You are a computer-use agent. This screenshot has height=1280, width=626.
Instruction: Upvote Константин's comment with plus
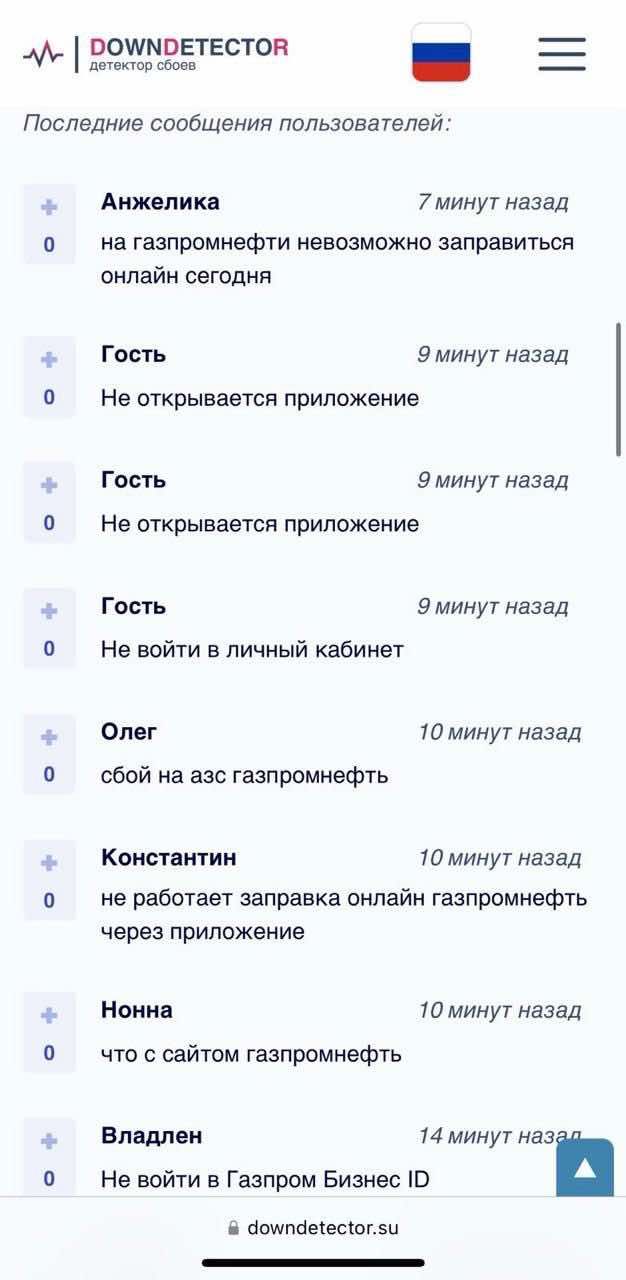point(49,863)
